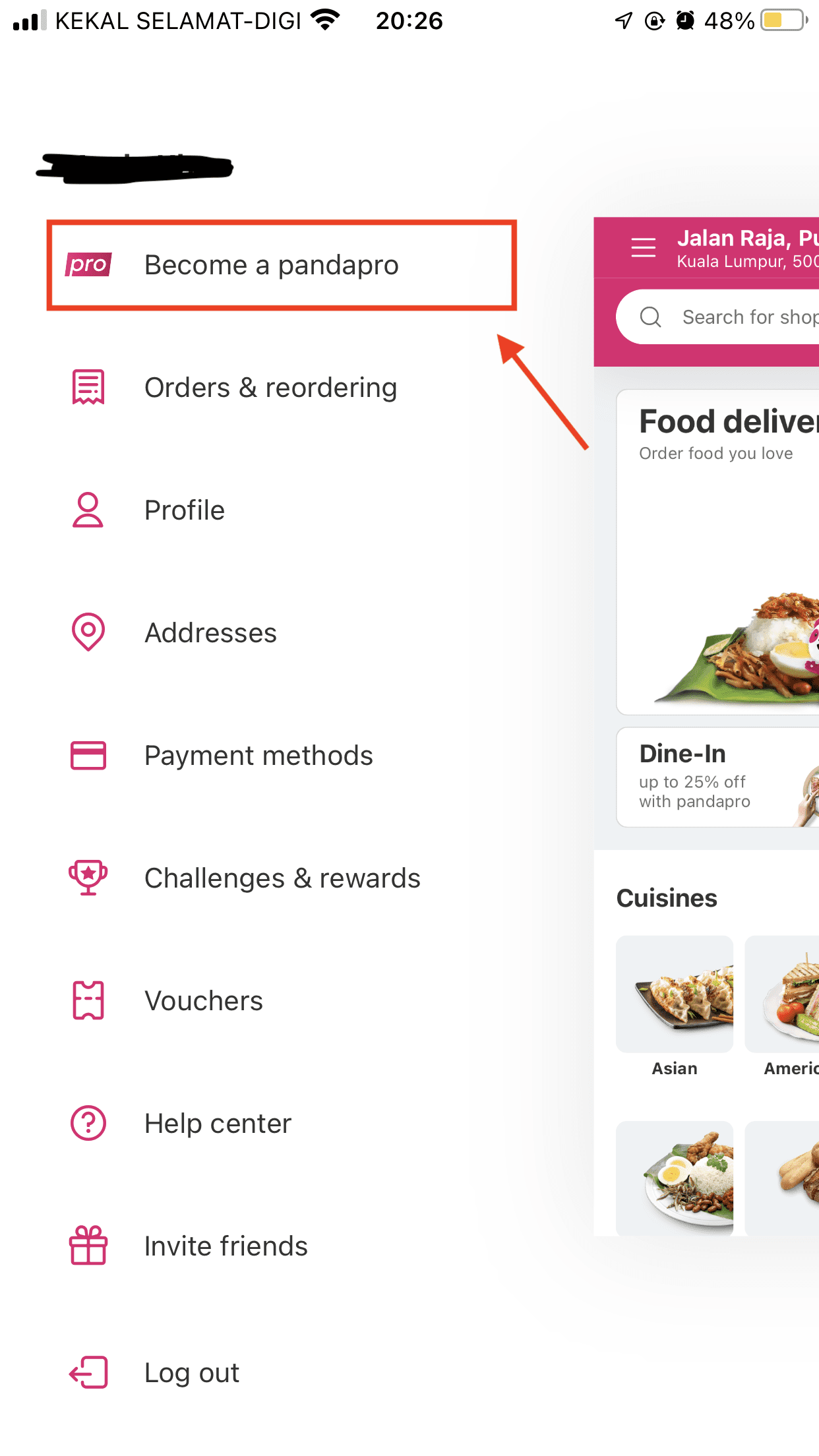
Task: Select the Asian cuisine tile
Action: pos(675,1006)
